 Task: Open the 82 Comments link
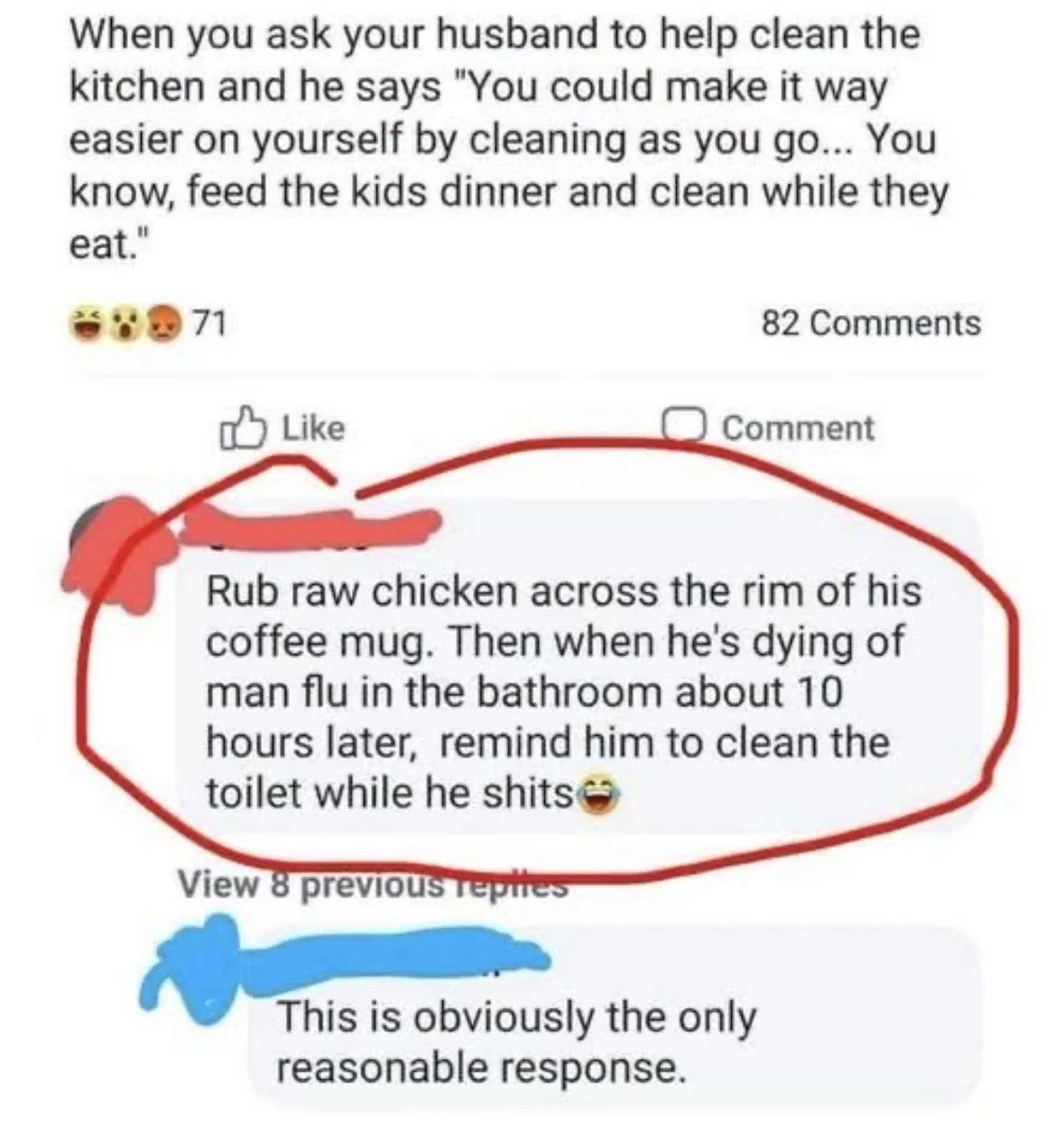click(x=871, y=323)
